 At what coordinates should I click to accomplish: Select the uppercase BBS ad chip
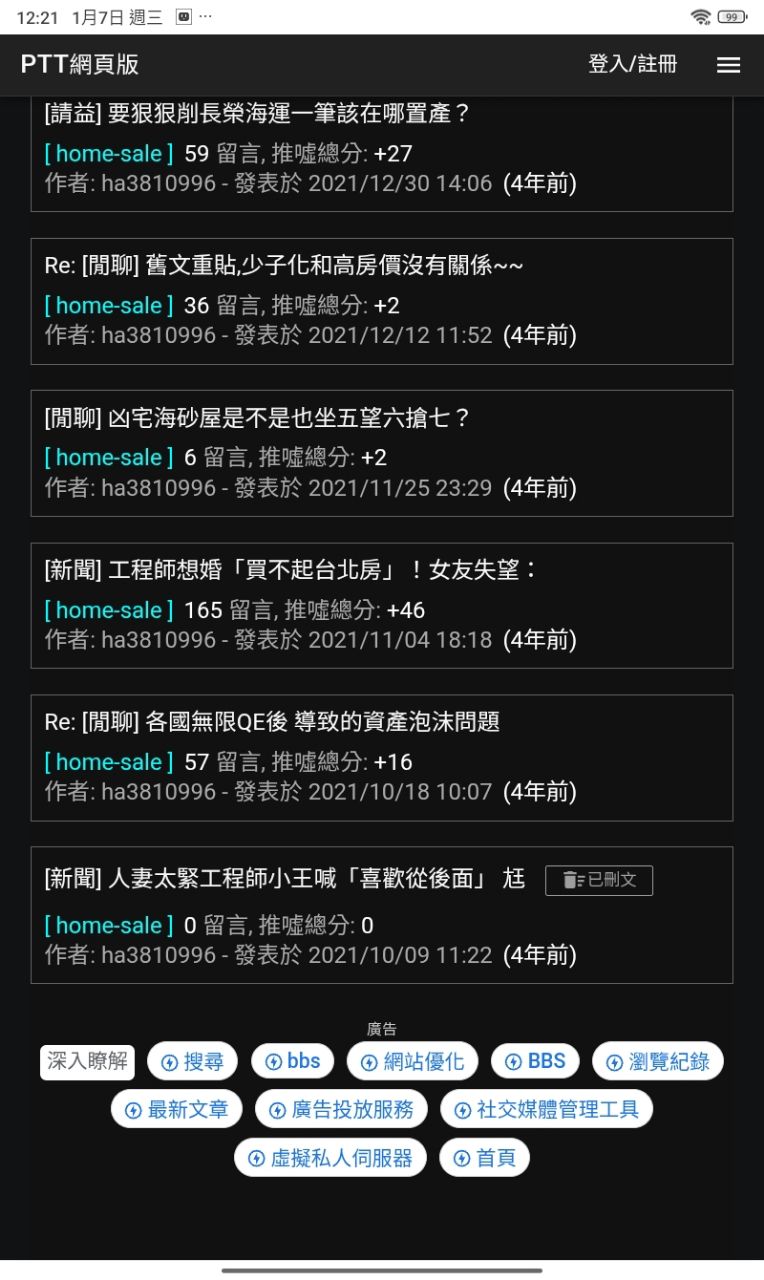point(535,1061)
